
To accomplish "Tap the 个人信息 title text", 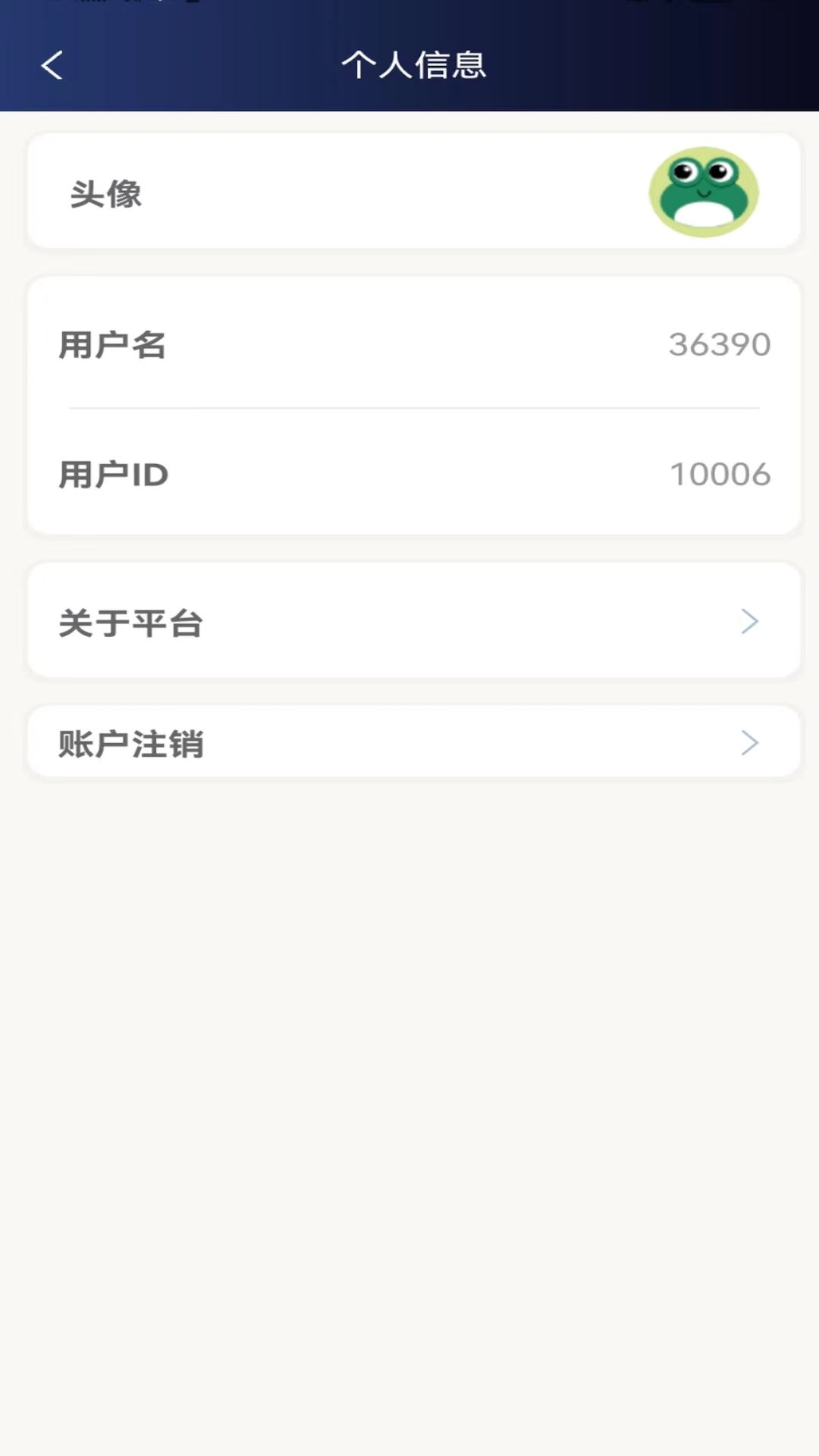I will point(414,65).
